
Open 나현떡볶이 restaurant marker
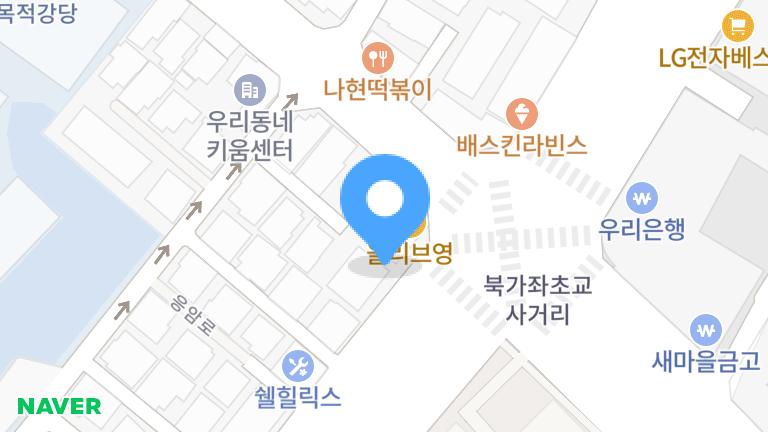379,57
